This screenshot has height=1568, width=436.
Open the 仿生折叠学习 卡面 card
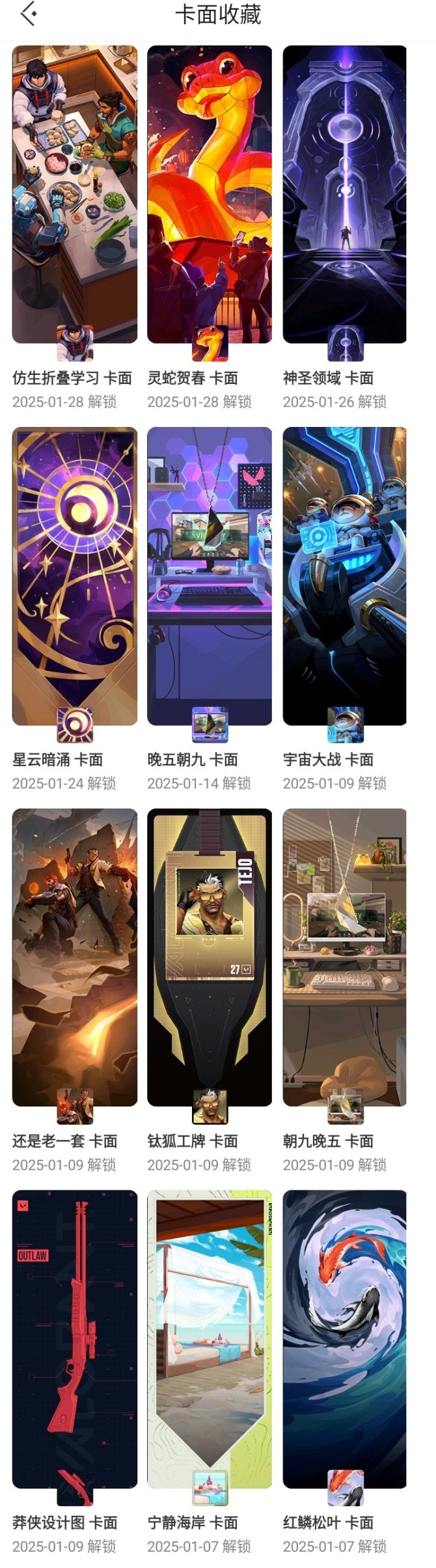click(74, 194)
